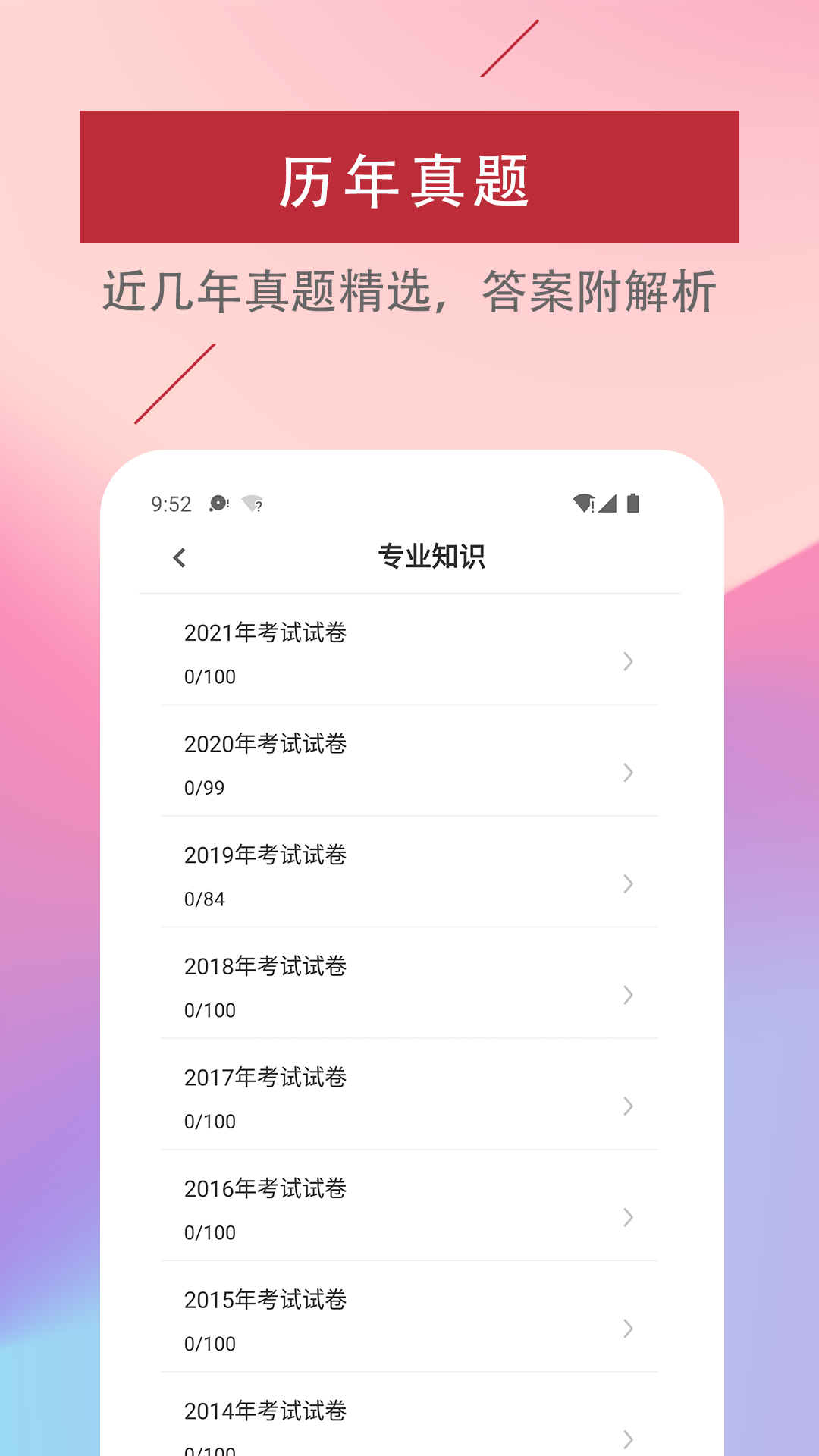This screenshot has height=1456, width=819.
Task: Expand the 2019年考试试卷 row chevron
Action: click(627, 884)
